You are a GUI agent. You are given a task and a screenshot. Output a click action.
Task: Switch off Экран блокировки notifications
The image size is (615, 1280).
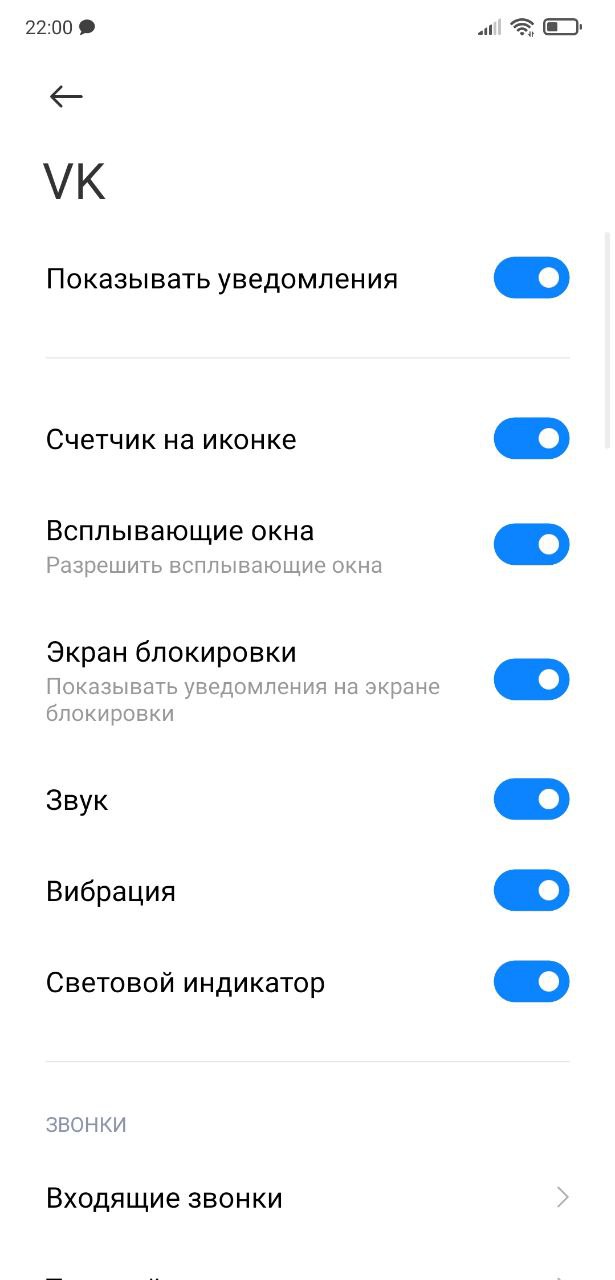531,679
